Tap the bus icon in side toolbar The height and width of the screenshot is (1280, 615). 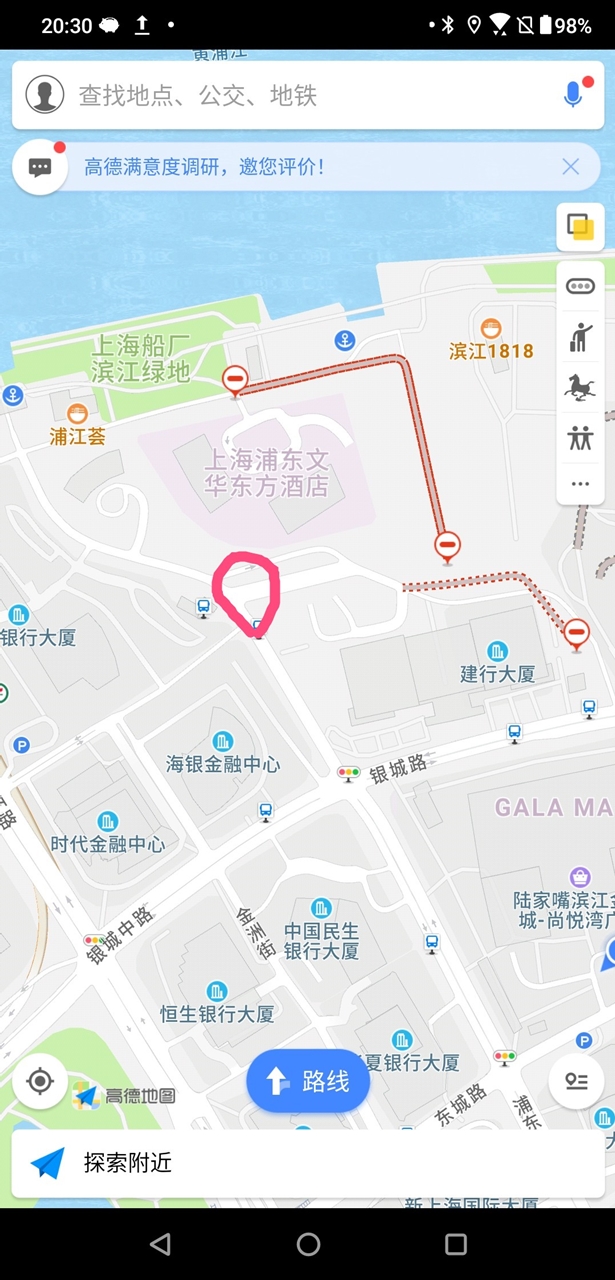[580, 286]
